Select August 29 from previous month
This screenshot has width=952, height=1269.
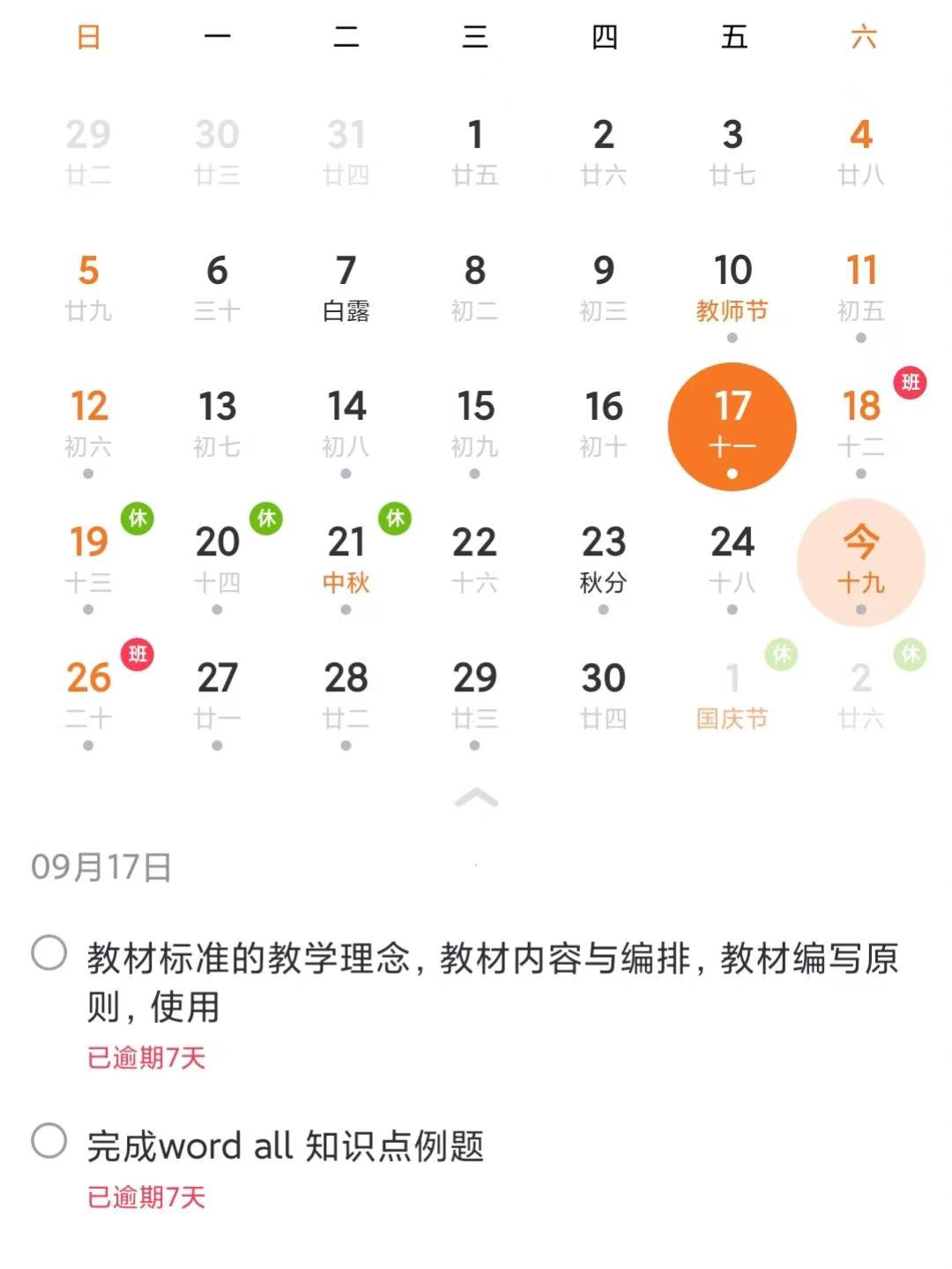coord(89,153)
